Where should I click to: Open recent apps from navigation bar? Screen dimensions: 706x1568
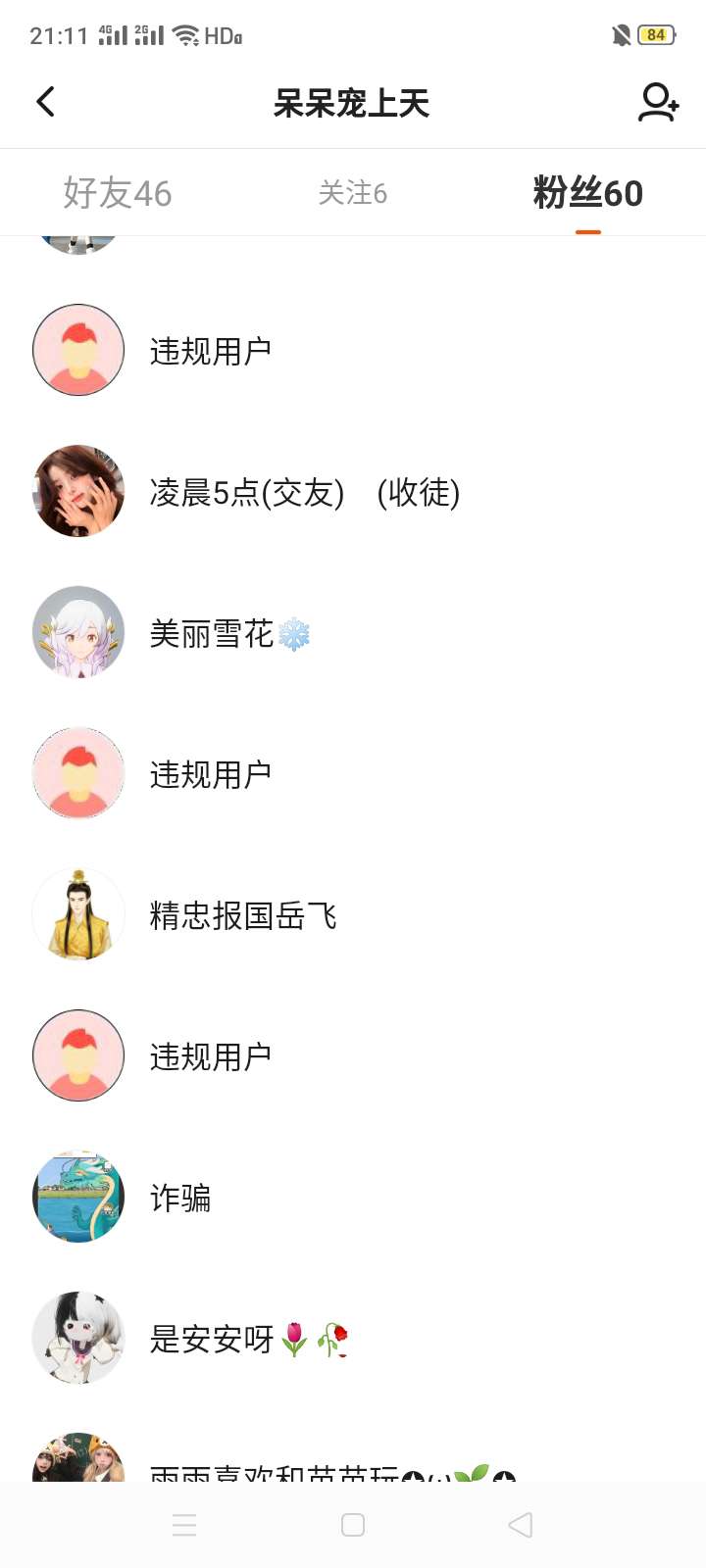click(184, 1525)
